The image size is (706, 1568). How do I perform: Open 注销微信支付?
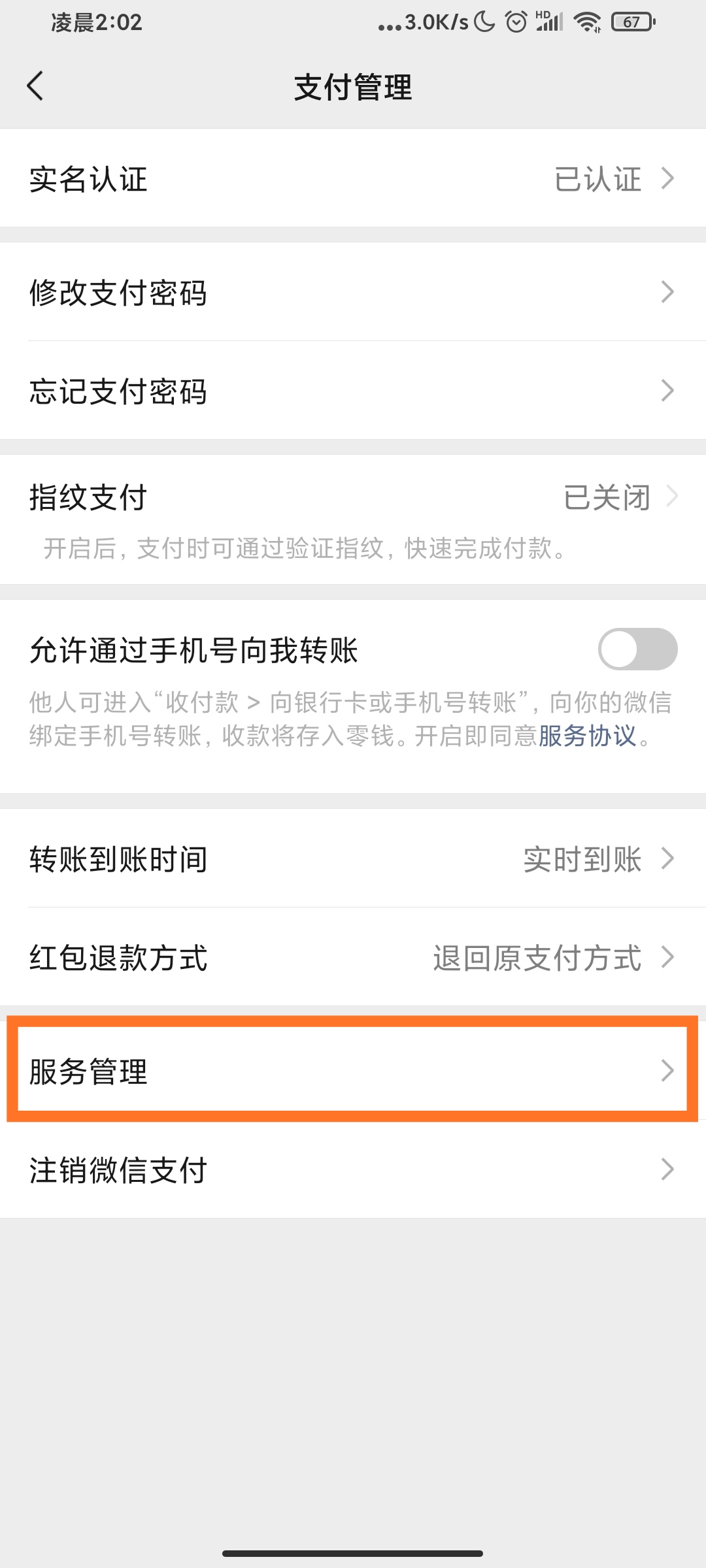coord(353,1169)
